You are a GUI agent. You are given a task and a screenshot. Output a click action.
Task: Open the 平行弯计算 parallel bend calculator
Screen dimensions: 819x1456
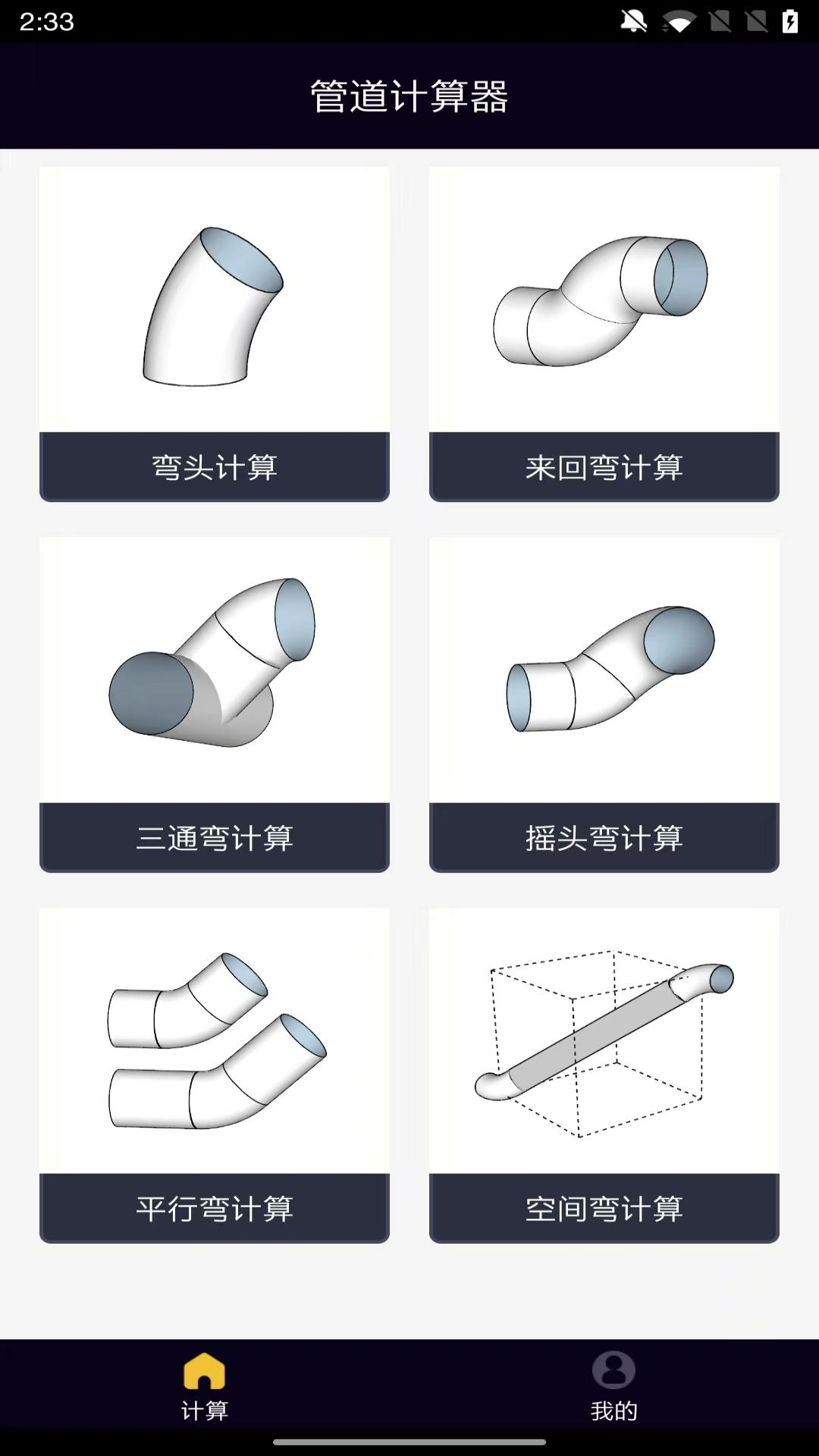pyautogui.click(x=215, y=1210)
